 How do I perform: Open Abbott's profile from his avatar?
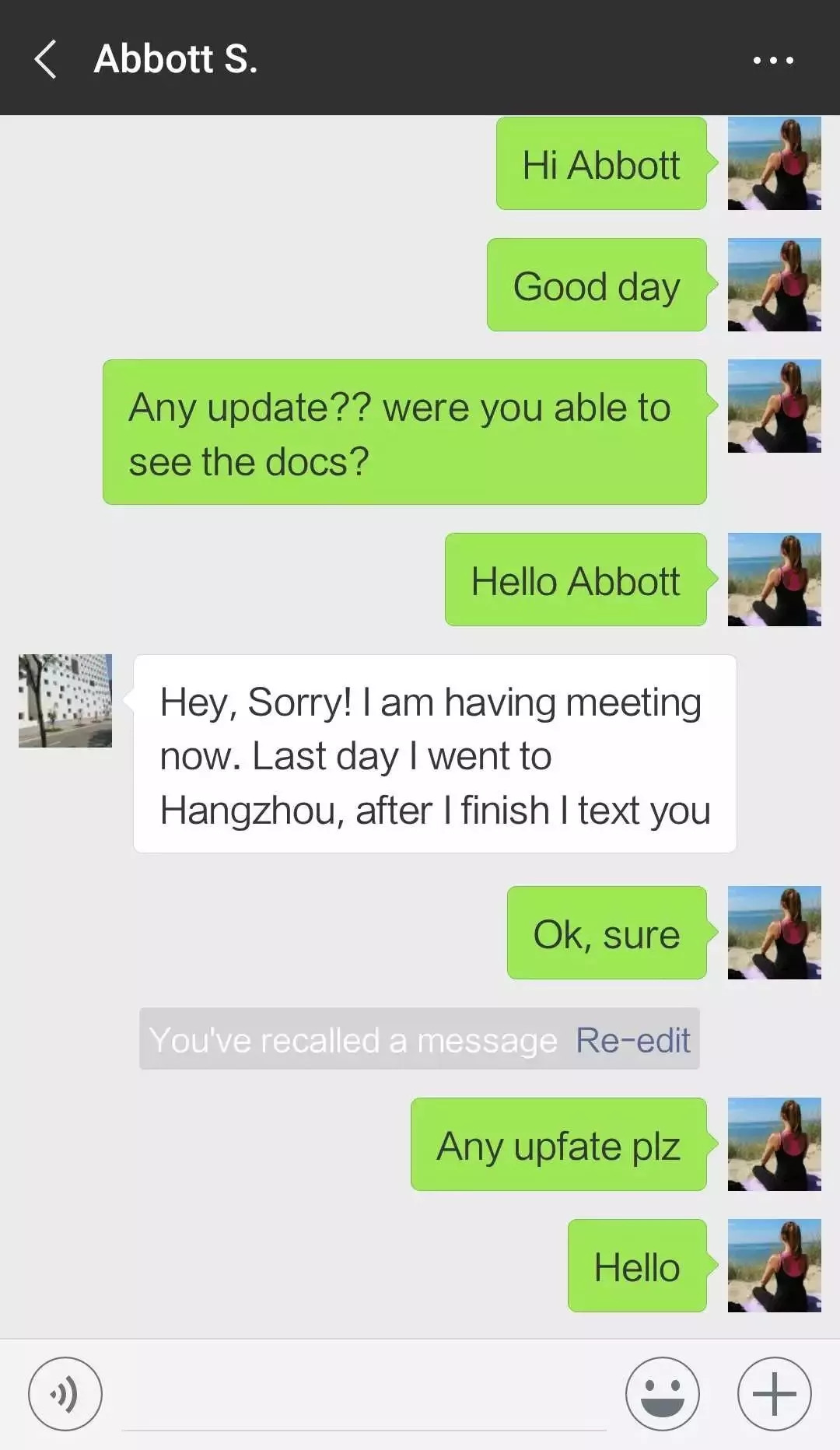(x=65, y=700)
